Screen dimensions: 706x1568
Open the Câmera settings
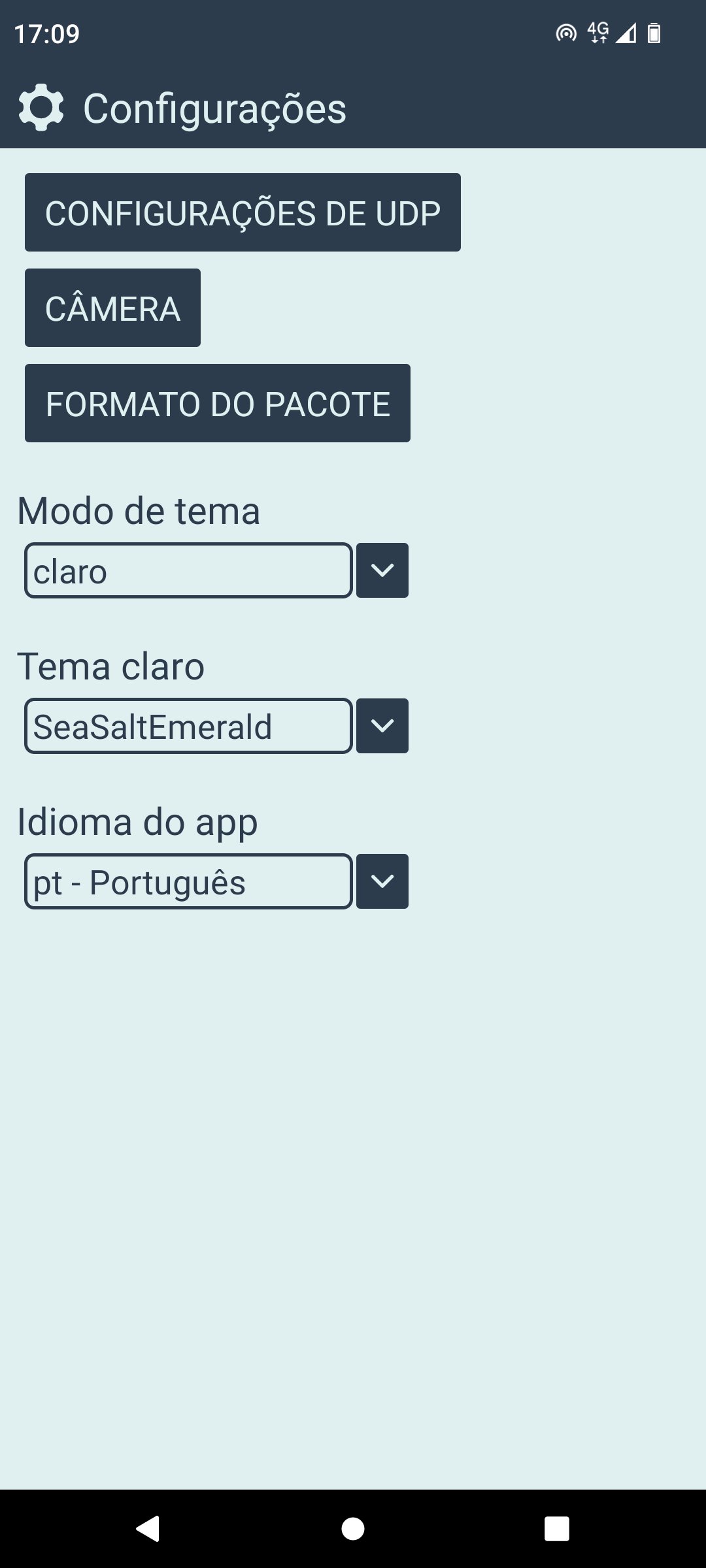point(112,308)
